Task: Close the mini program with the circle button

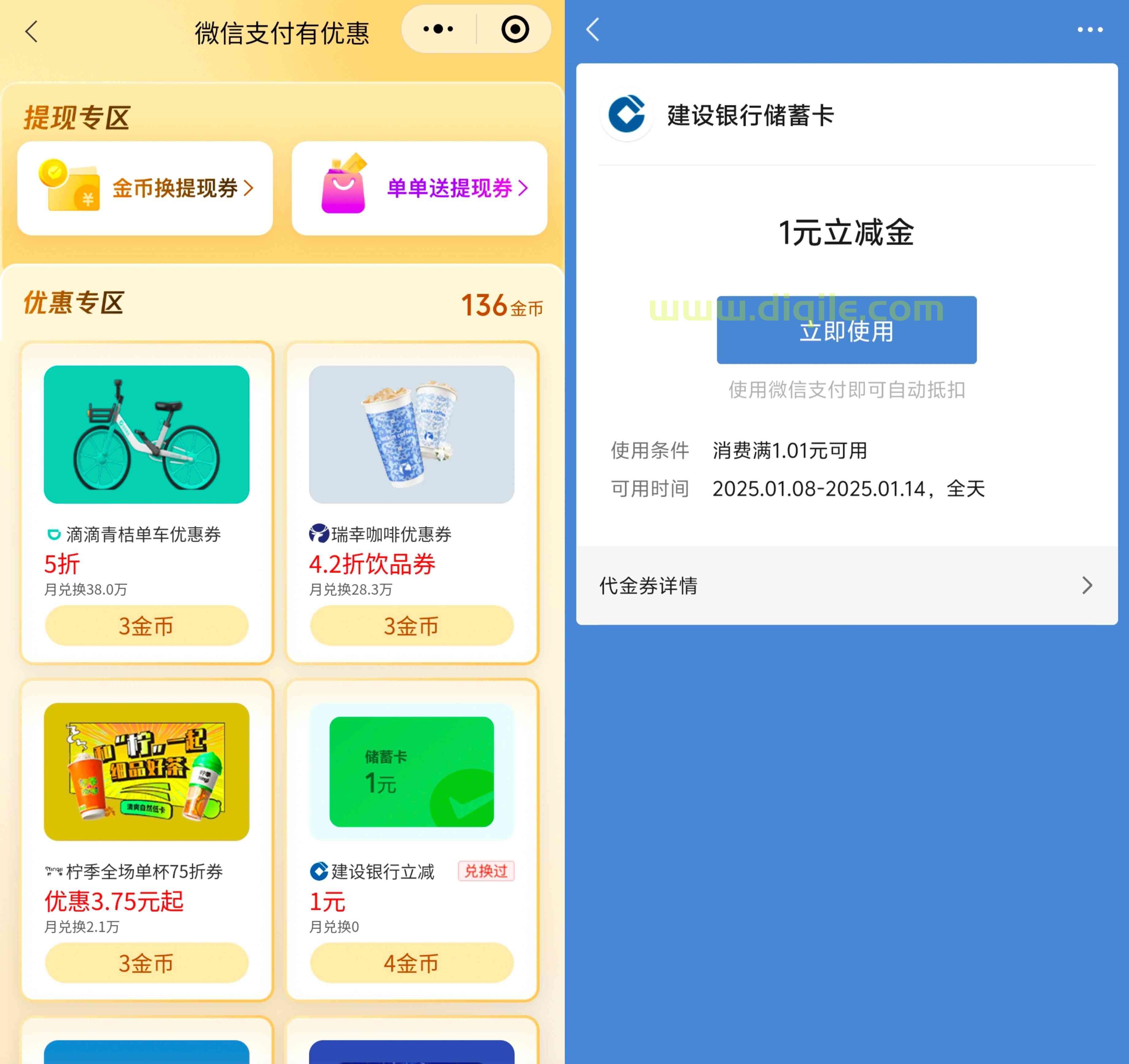Action: [x=515, y=29]
